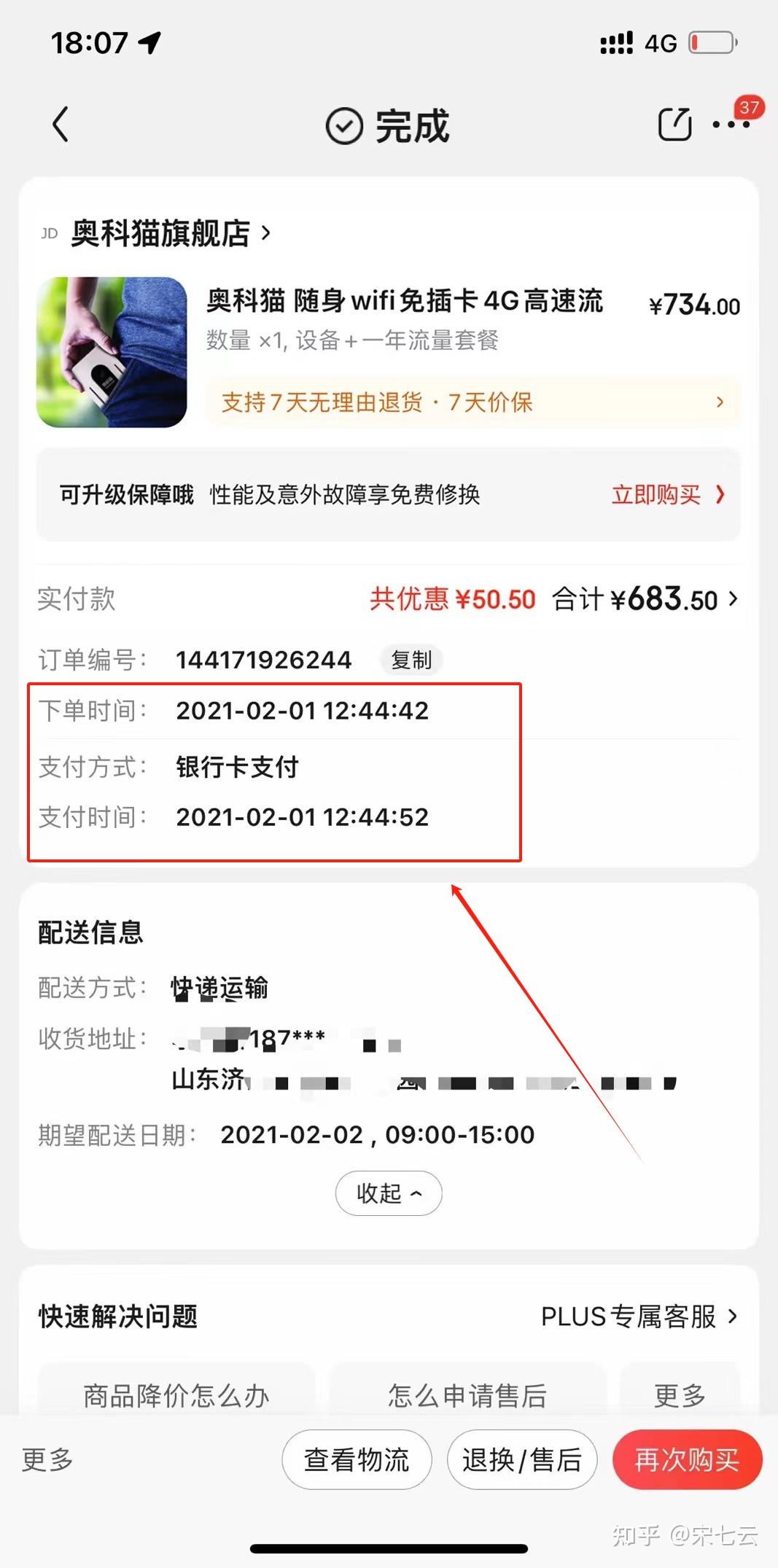This screenshot has width=778, height=1568.
Task: Open the share icon at top right
Action: click(x=674, y=122)
